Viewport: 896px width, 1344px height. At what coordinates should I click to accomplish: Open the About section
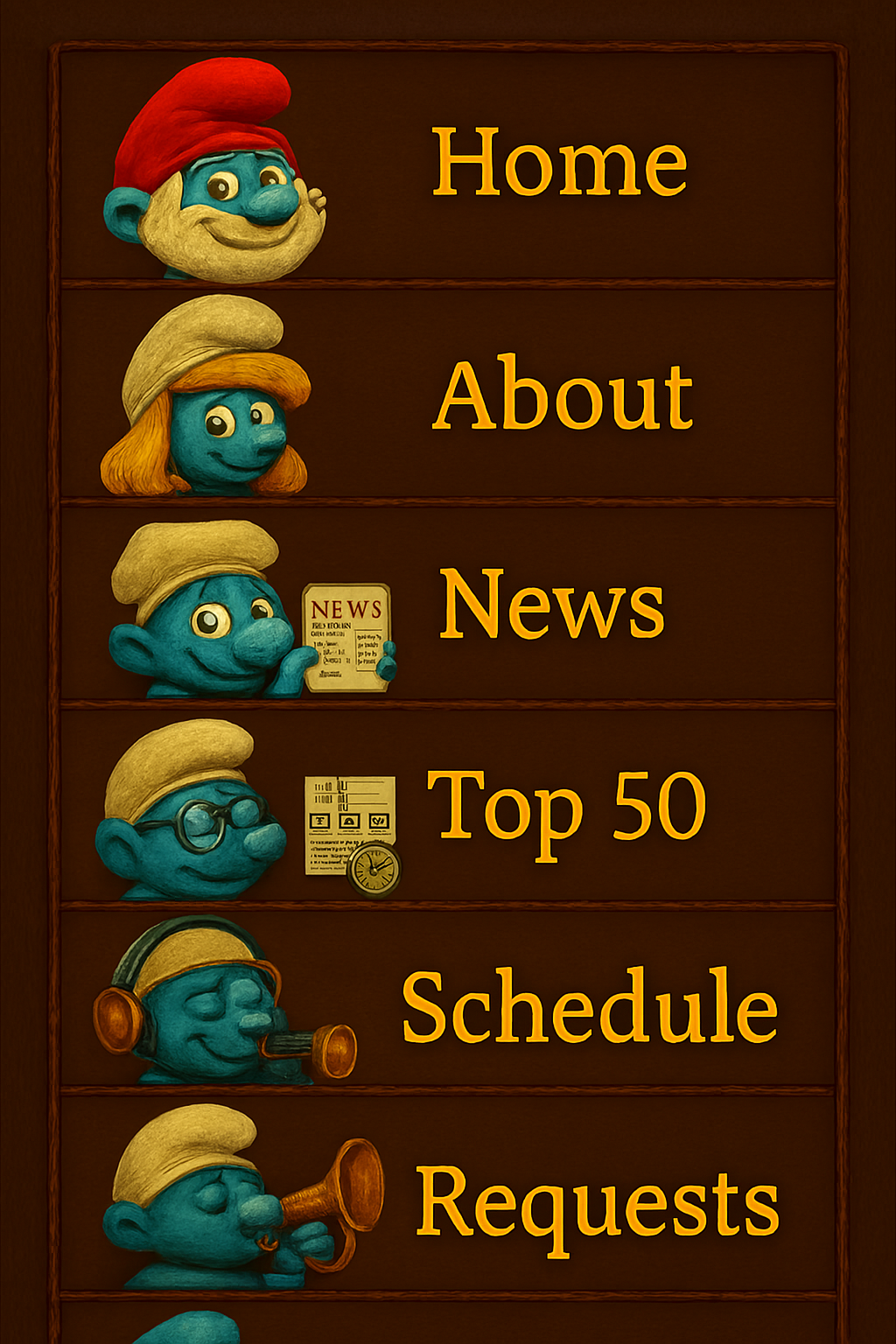(x=563, y=395)
